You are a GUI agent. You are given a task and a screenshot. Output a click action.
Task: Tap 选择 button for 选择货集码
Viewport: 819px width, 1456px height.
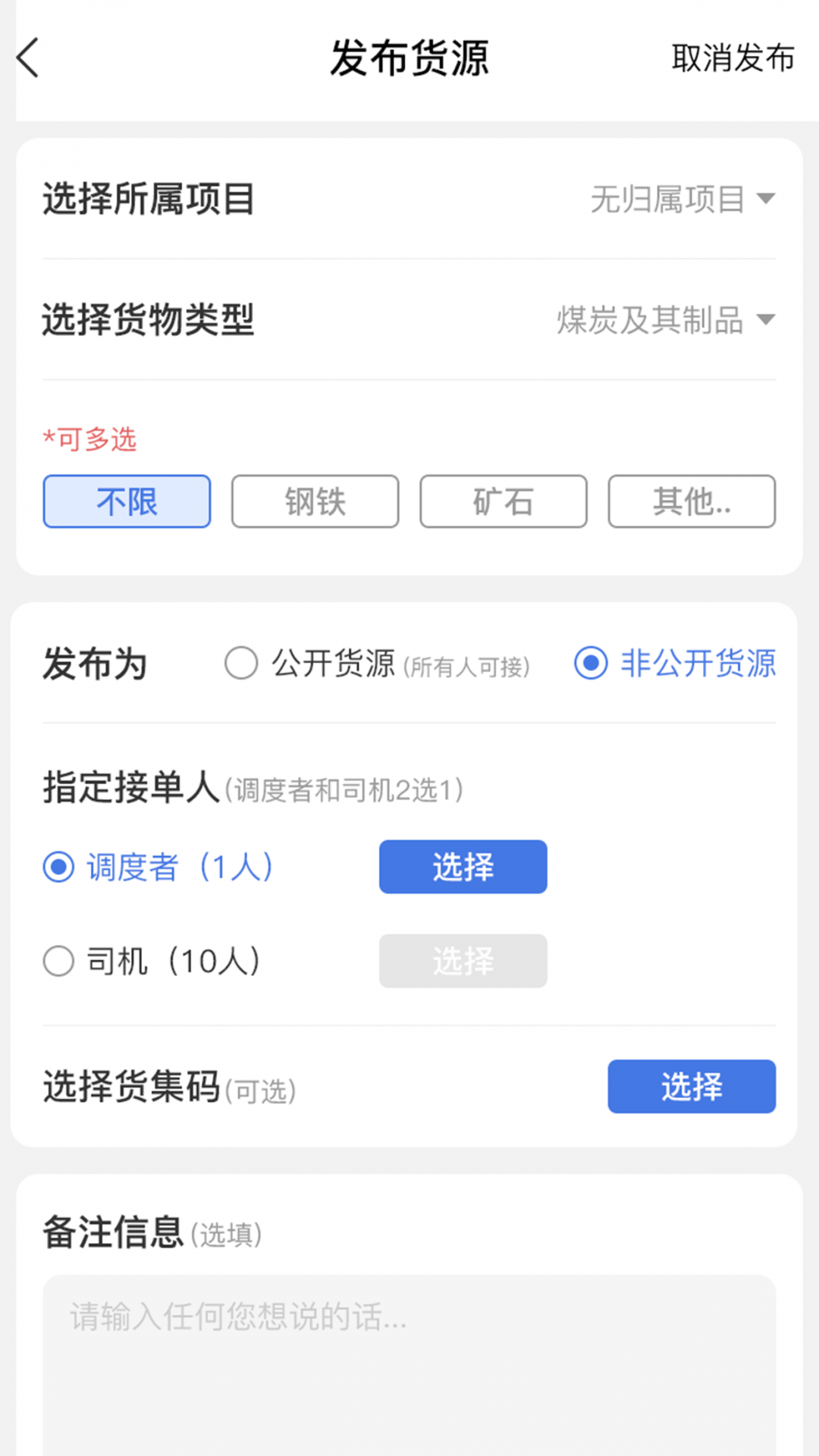[692, 1086]
